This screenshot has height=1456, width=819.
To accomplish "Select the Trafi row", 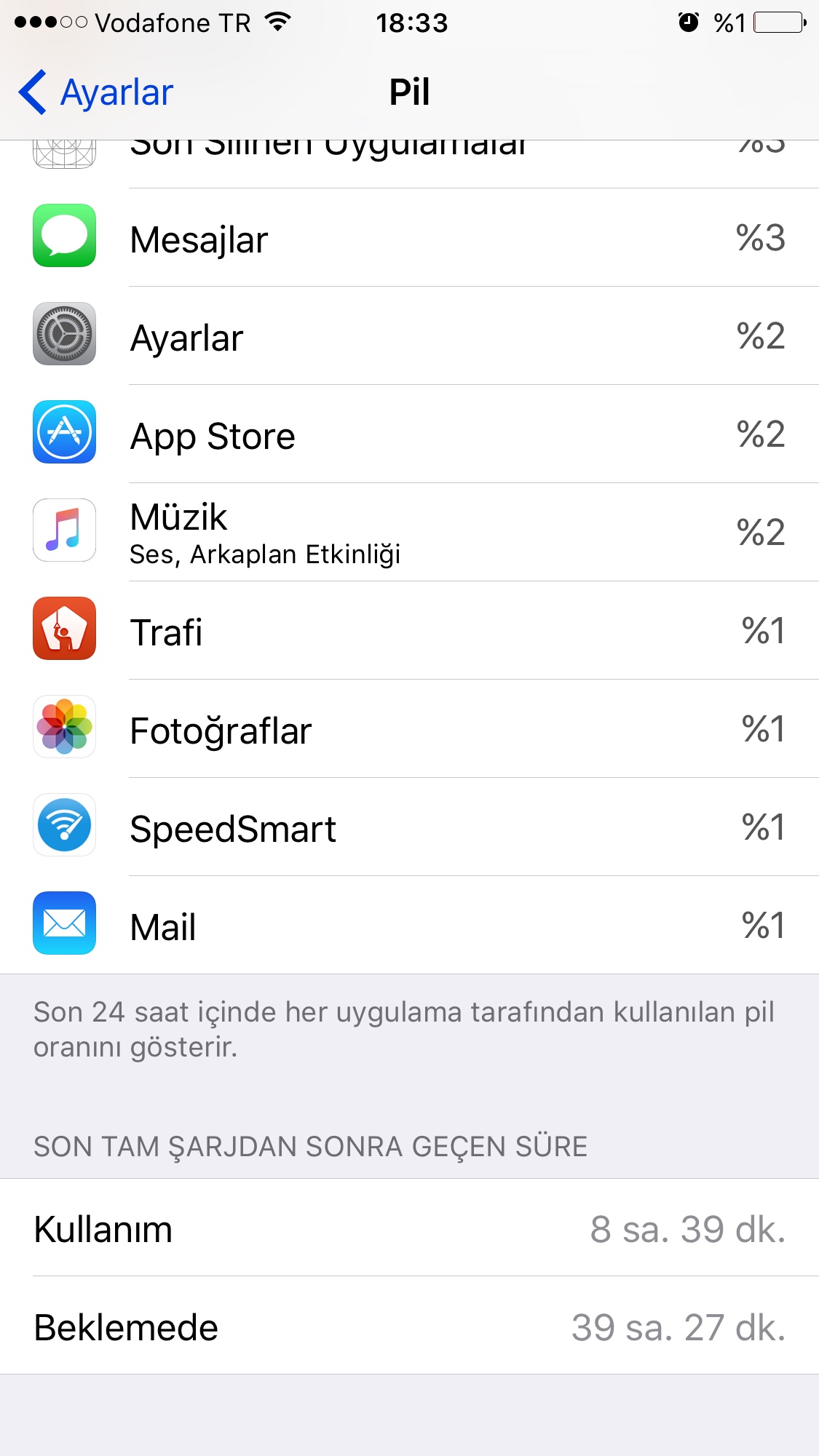I will (409, 632).
